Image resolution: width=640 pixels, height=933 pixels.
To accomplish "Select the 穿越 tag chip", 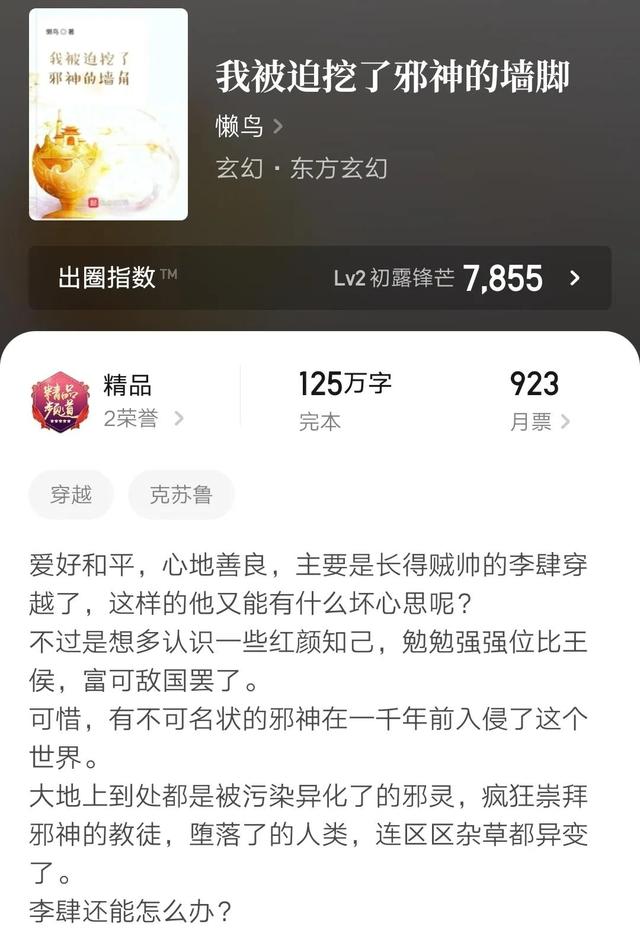I will [71, 495].
